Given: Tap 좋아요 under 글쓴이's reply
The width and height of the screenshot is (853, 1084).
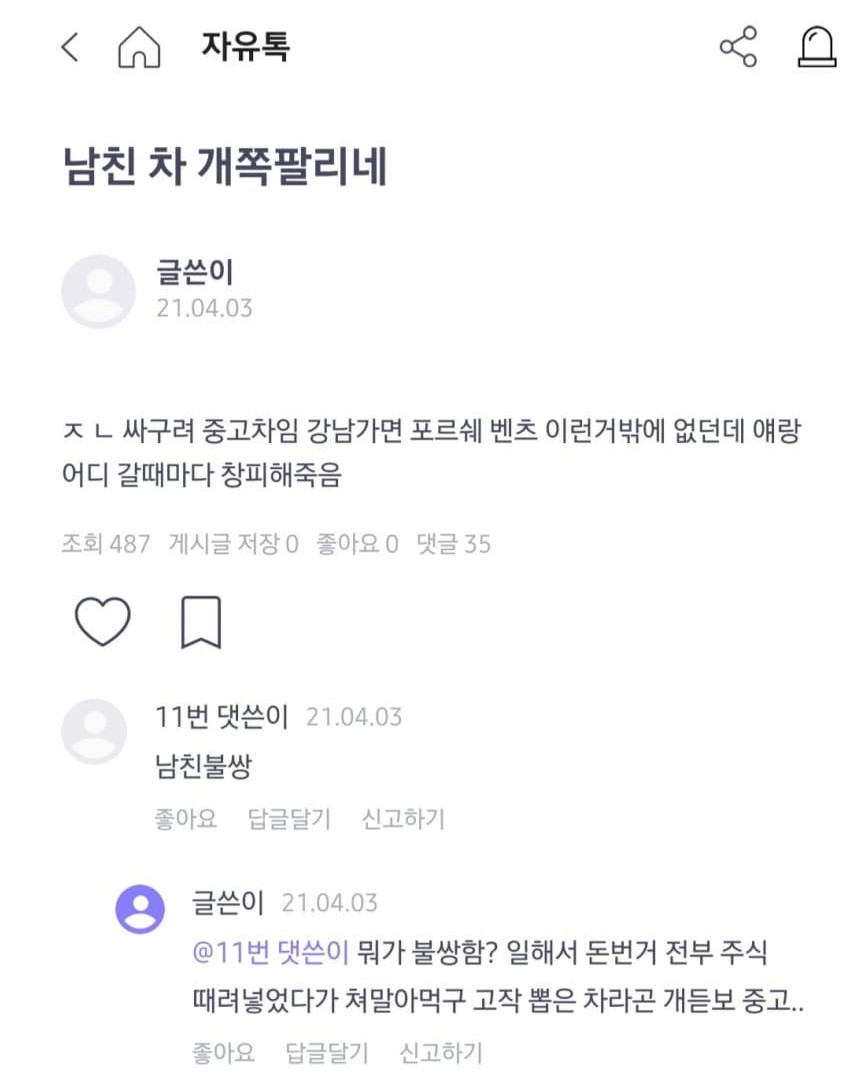Looking at the screenshot, I should [223, 1053].
